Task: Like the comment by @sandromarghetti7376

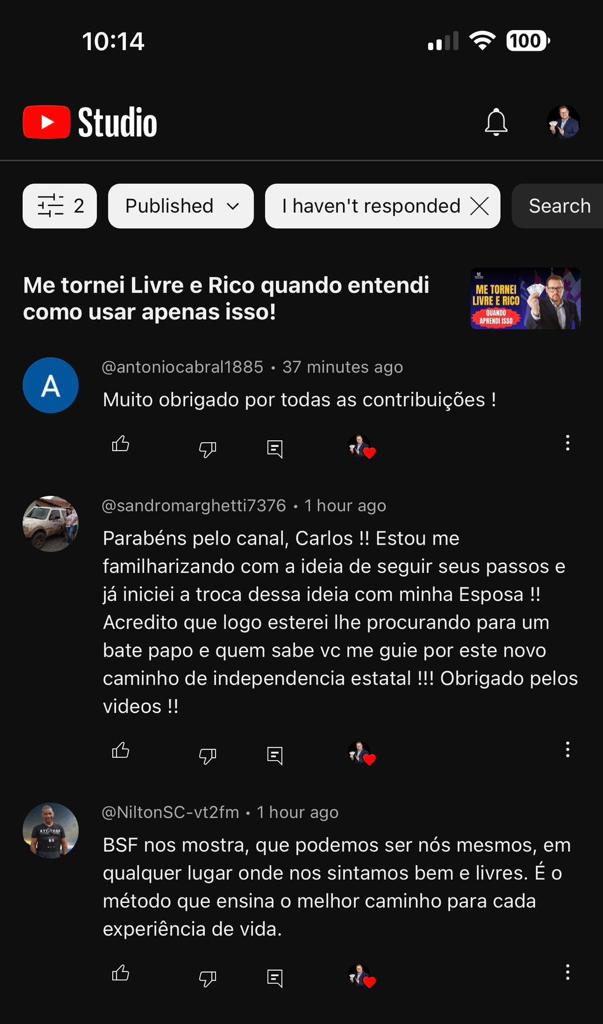Action: click(121, 751)
